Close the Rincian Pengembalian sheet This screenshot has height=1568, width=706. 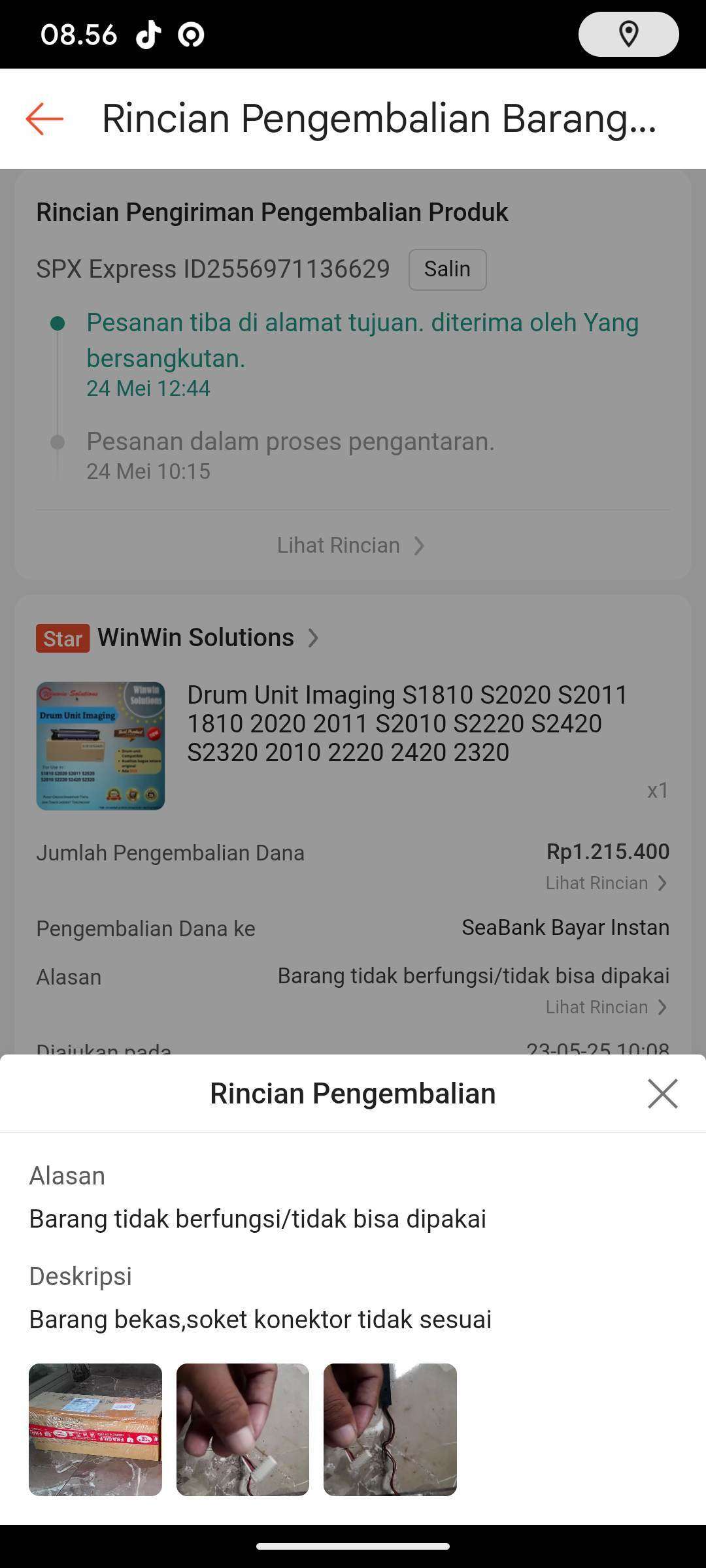point(662,1094)
